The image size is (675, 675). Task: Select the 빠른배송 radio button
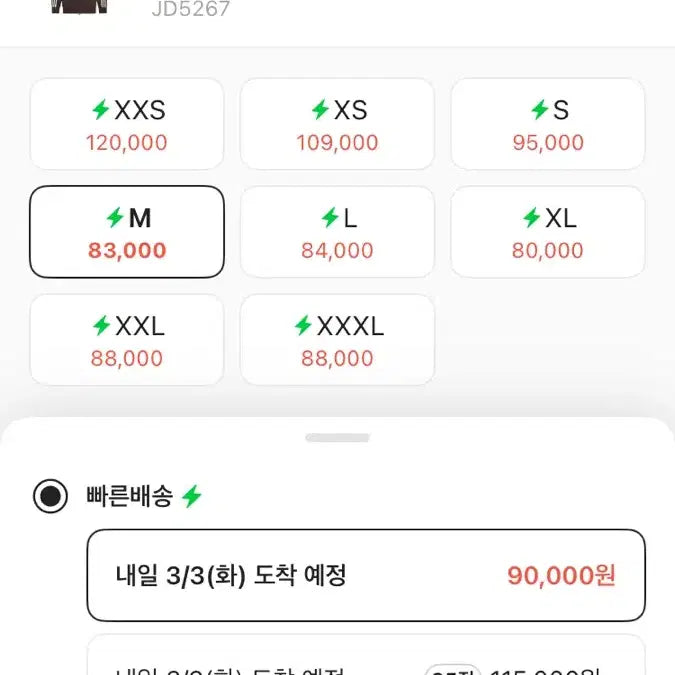click(50, 496)
